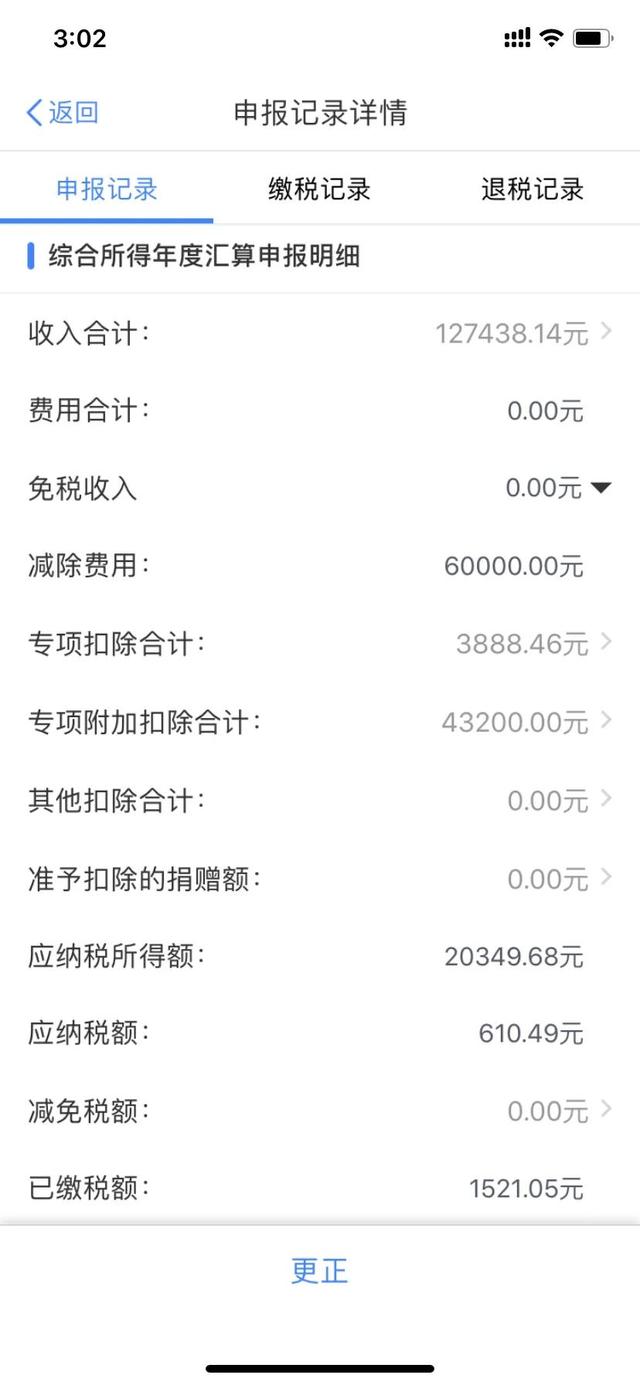Open 其他扣除合计 row
640x1385 pixels.
(320, 800)
